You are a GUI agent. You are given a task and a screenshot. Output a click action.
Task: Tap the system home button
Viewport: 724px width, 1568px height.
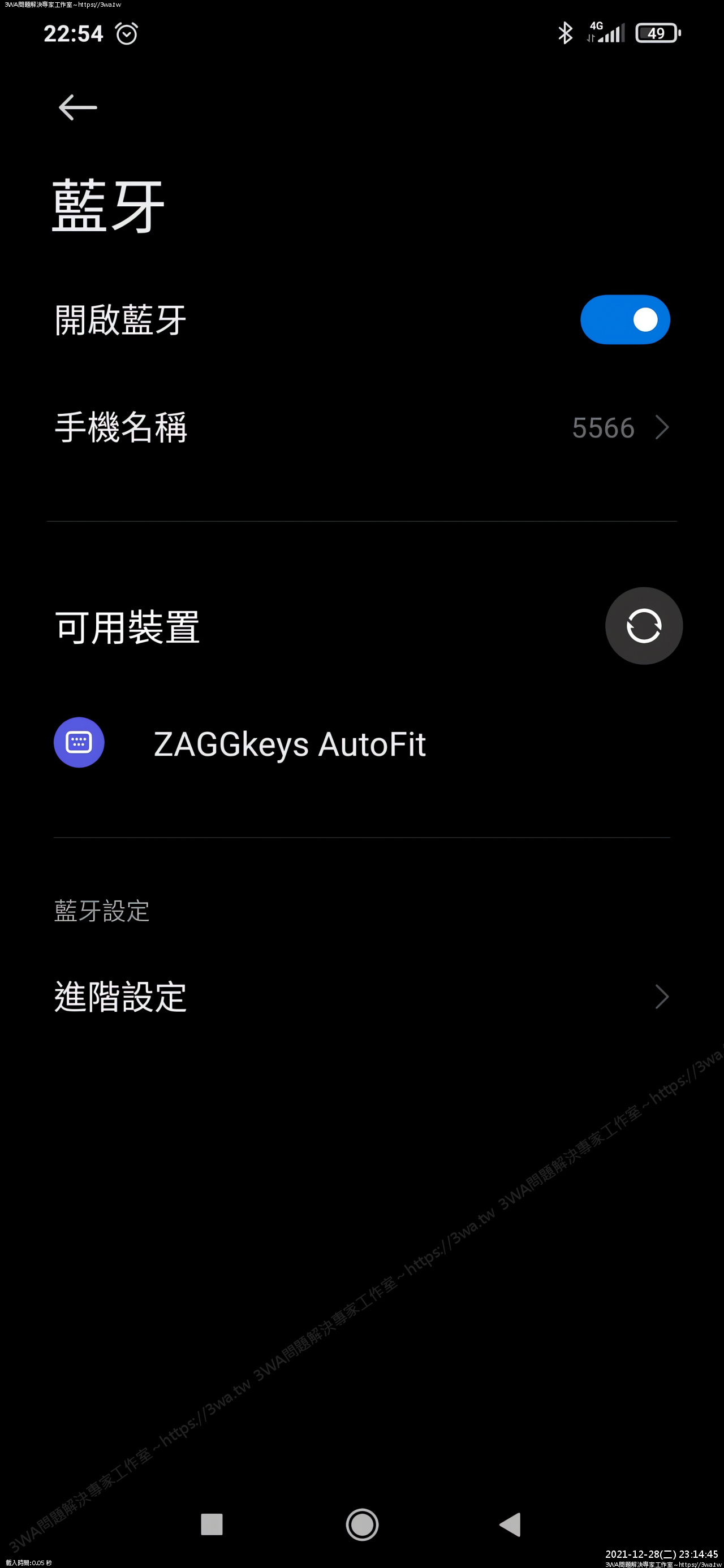click(363, 1524)
